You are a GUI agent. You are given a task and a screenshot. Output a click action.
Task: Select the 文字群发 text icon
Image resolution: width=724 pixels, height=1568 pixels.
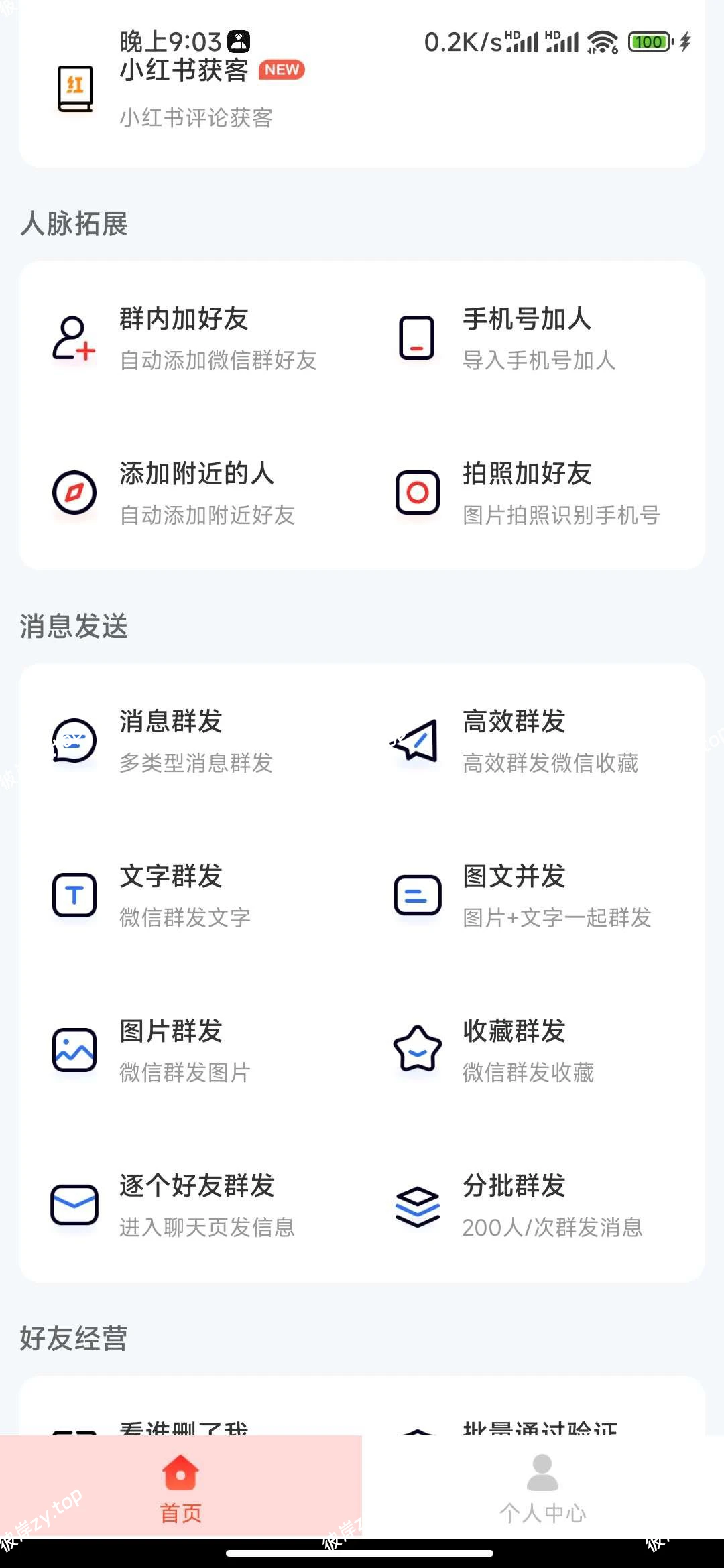click(x=74, y=897)
